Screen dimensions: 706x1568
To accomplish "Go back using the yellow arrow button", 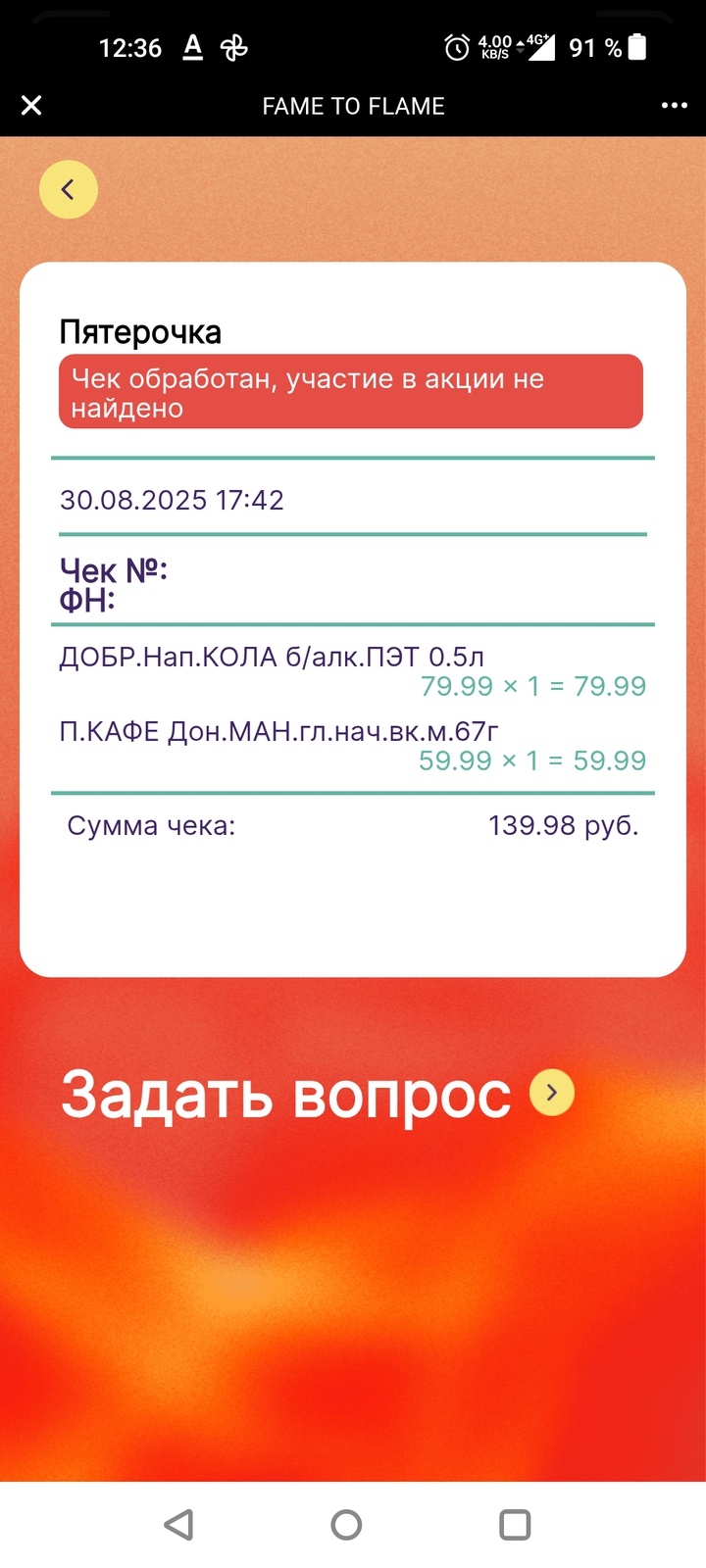I will point(68,189).
